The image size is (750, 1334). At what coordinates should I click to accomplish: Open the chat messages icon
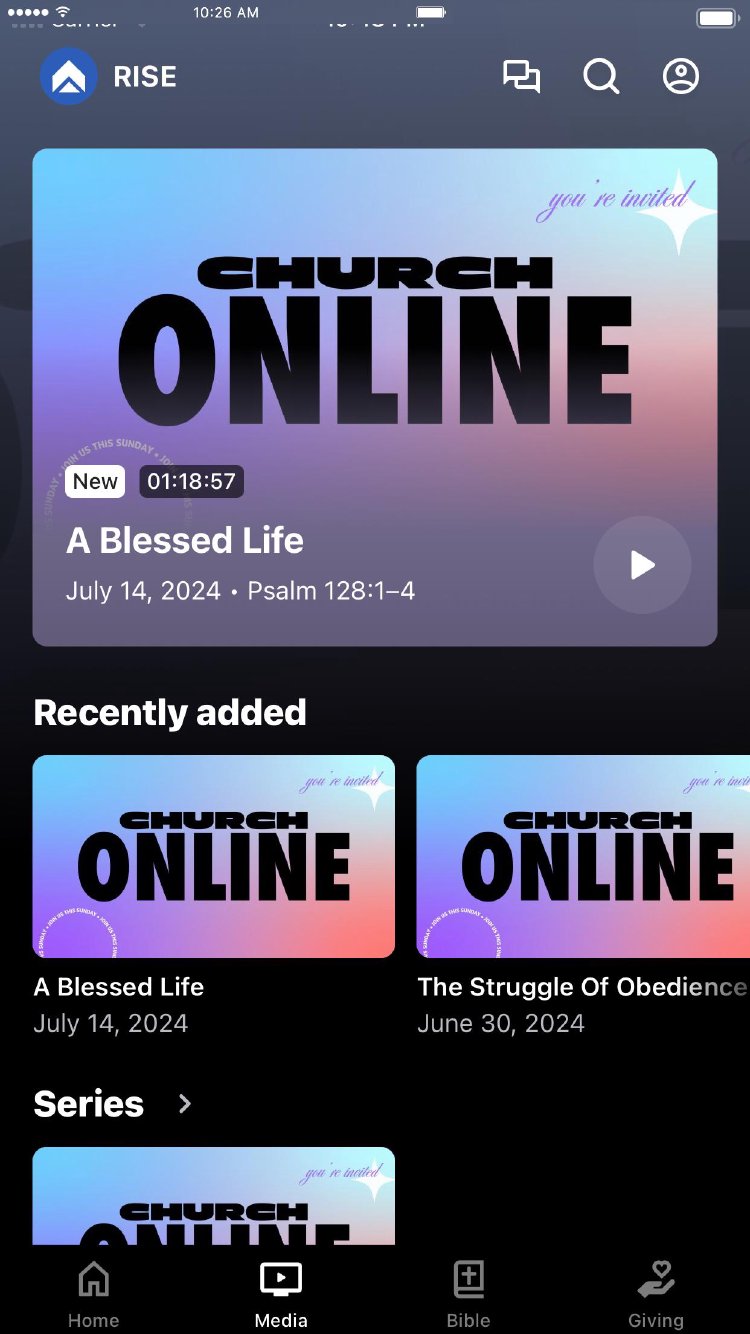click(521, 77)
